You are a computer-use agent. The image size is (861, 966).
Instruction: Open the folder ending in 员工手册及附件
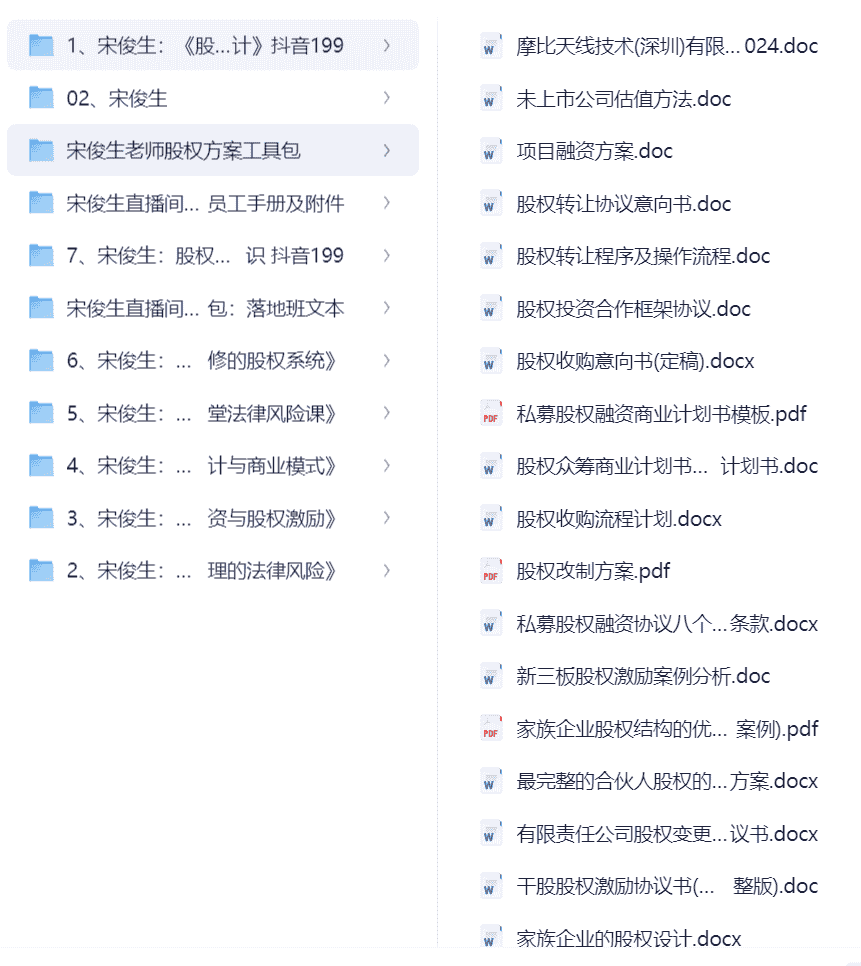(x=205, y=204)
